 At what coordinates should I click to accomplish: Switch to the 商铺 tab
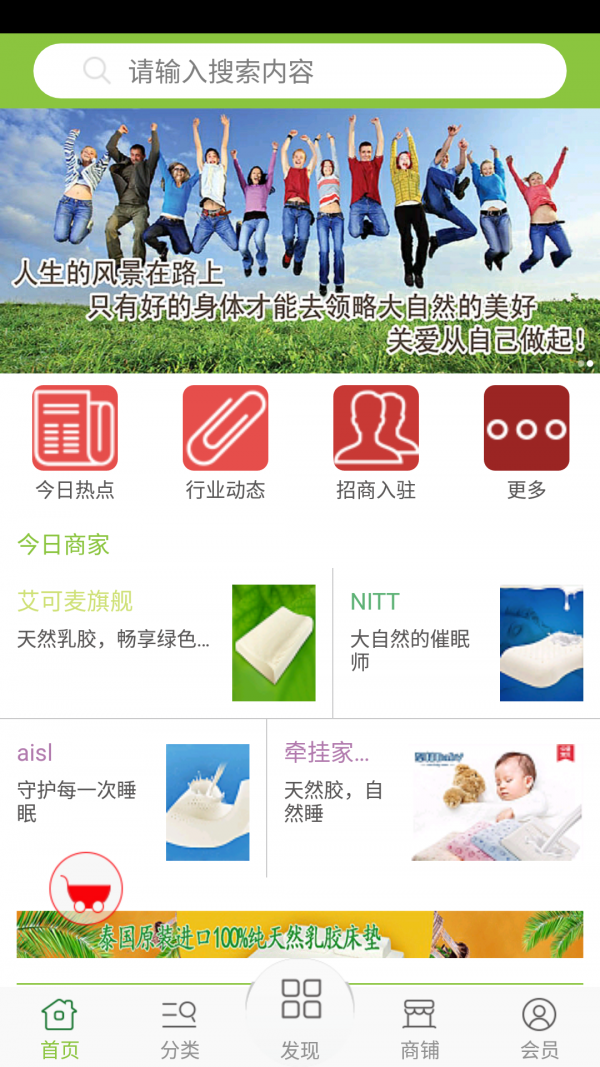(x=420, y=1028)
